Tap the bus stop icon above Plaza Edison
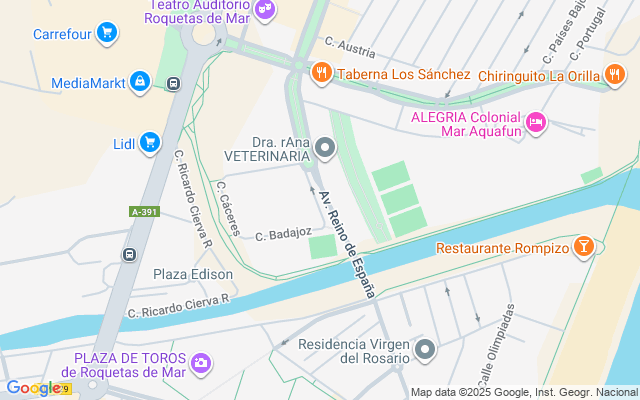This screenshot has width=640, height=400. click(x=129, y=254)
